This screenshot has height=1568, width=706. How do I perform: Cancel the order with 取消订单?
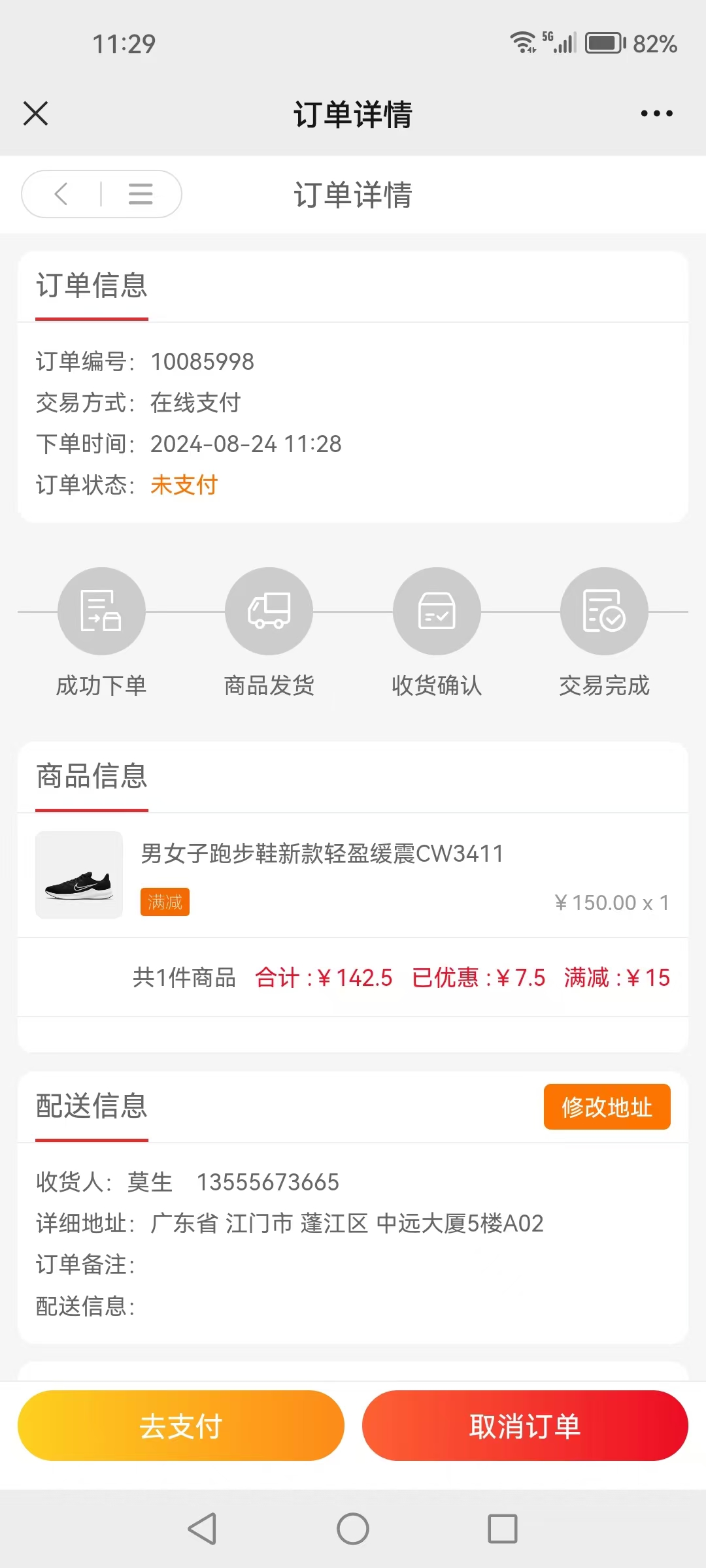(525, 1426)
